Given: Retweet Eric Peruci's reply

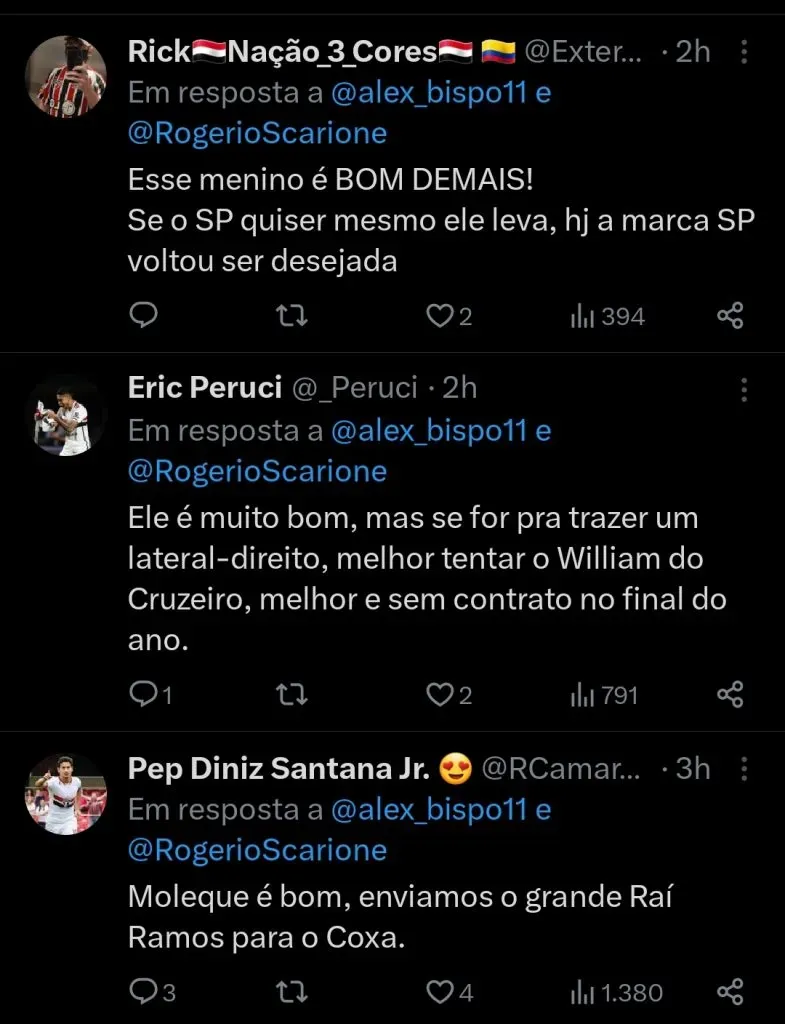Looking at the screenshot, I should (x=291, y=694).
